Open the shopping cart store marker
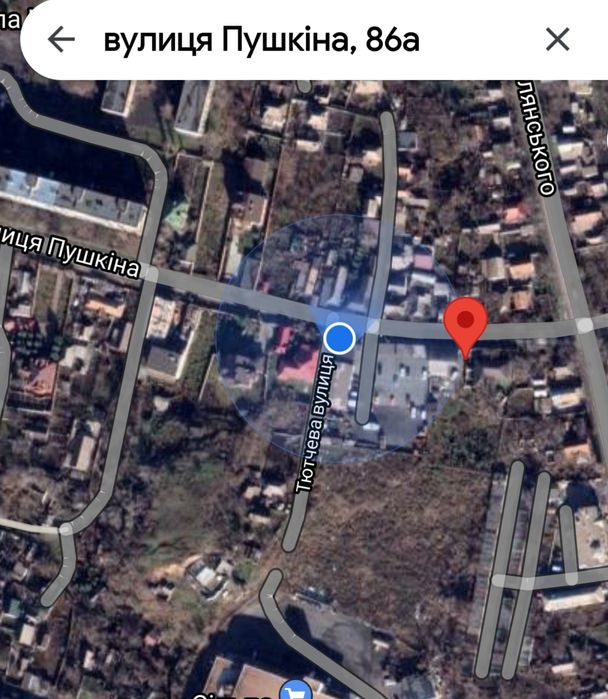 click(295, 690)
